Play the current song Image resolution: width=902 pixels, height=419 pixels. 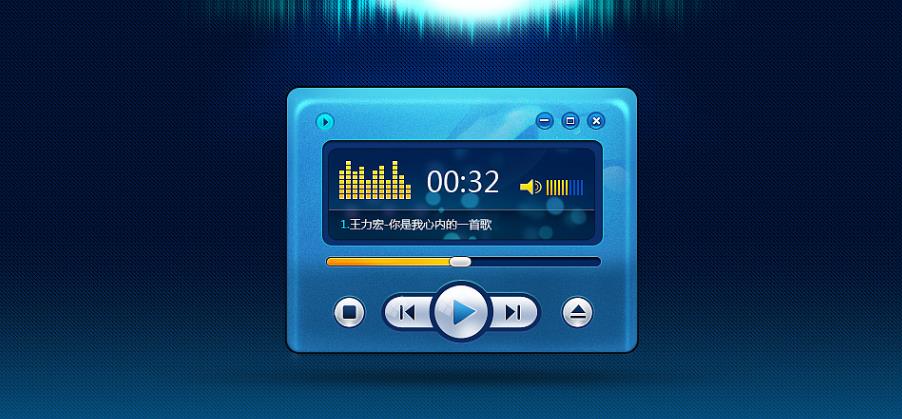click(x=462, y=313)
